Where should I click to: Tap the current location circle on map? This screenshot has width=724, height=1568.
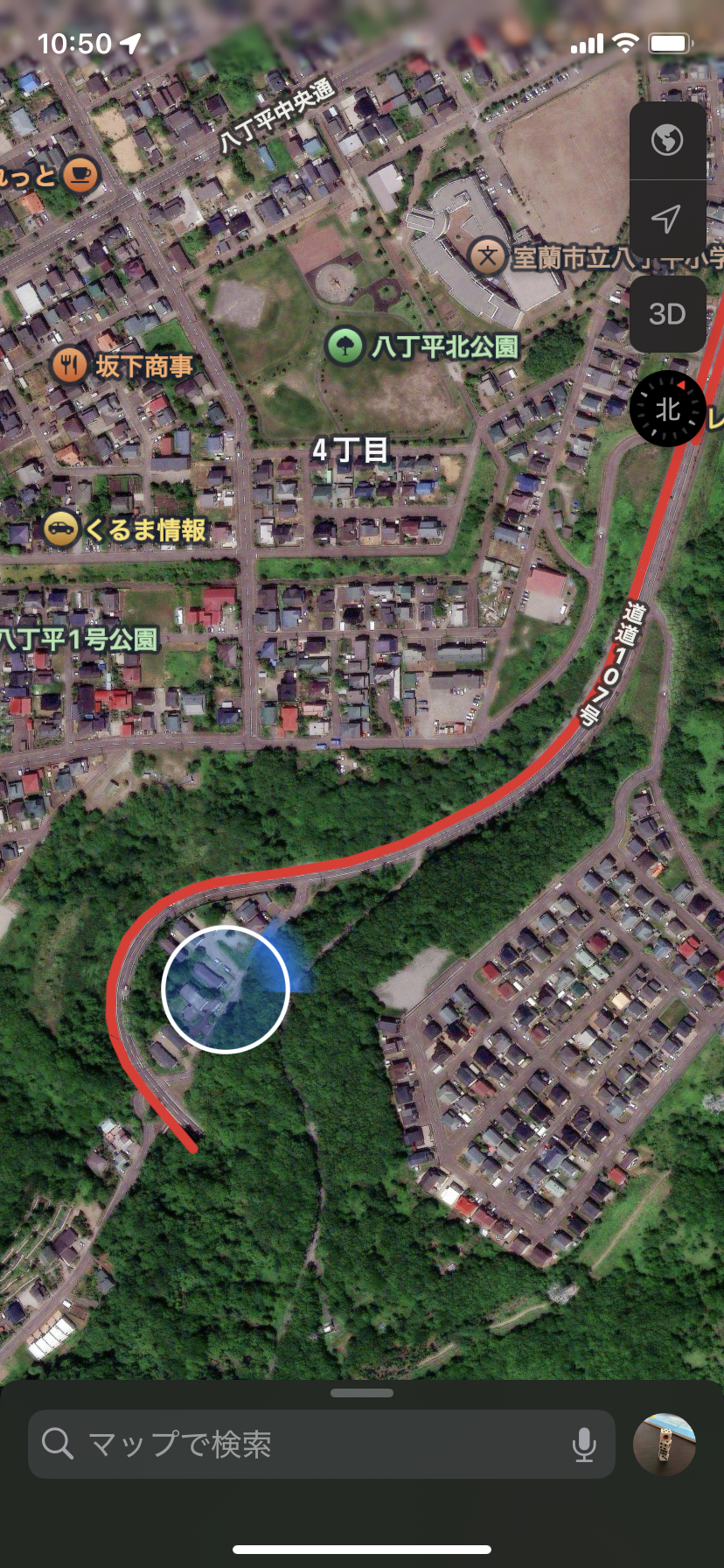point(226,989)
